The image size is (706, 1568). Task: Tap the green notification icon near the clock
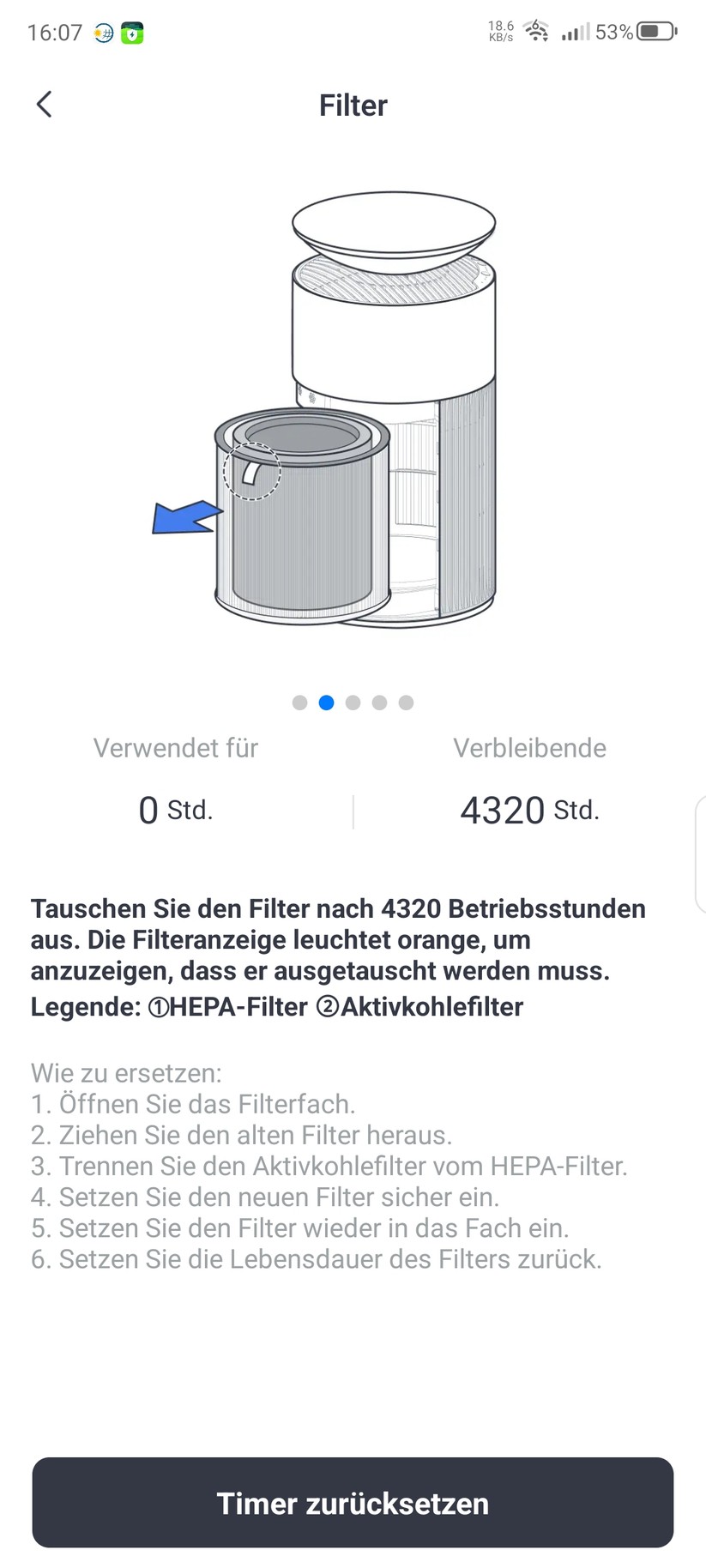click(133, 33)
